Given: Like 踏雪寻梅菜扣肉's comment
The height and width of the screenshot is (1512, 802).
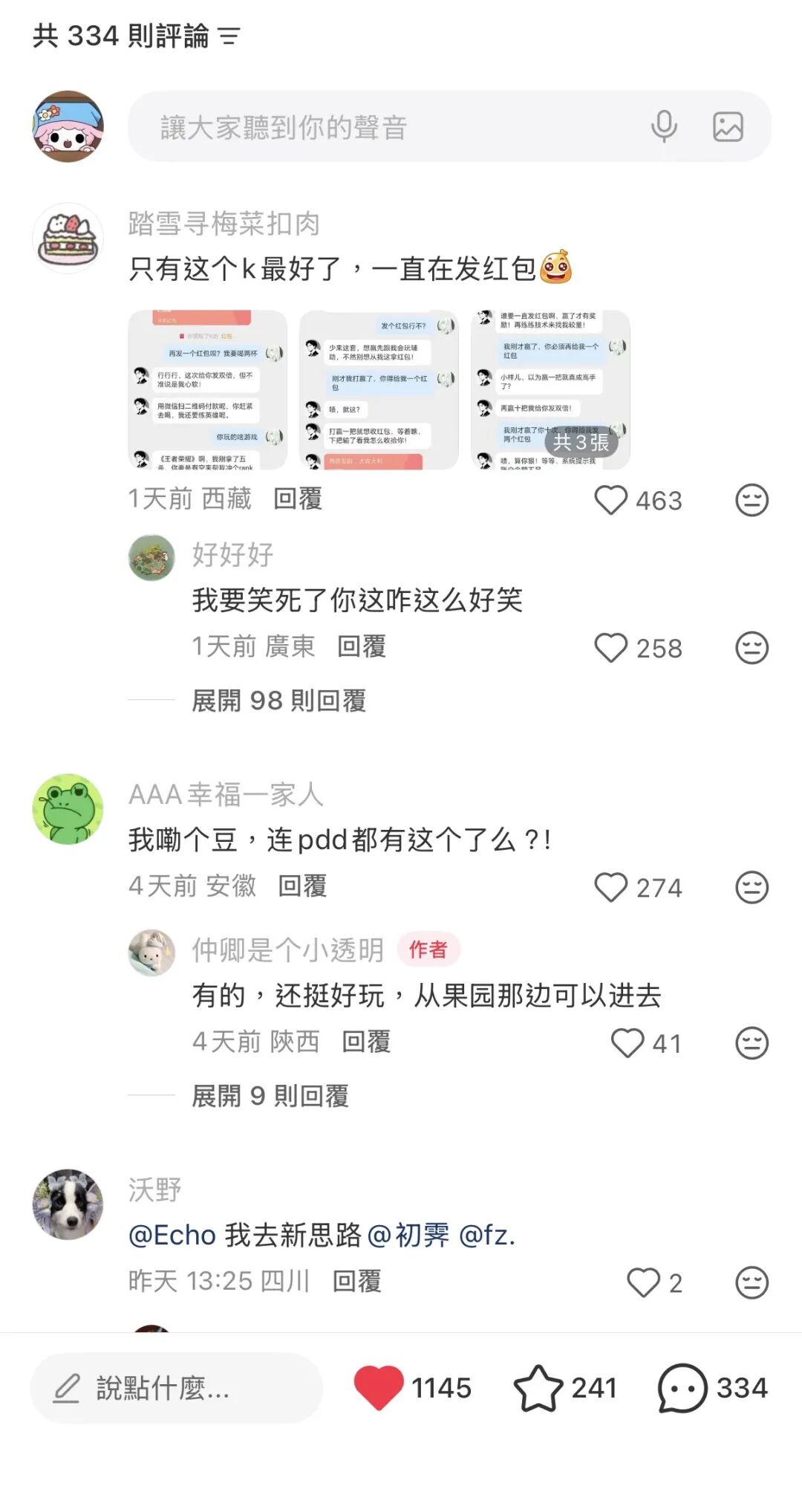Looking at the screenshot, I should coord(611,500).
